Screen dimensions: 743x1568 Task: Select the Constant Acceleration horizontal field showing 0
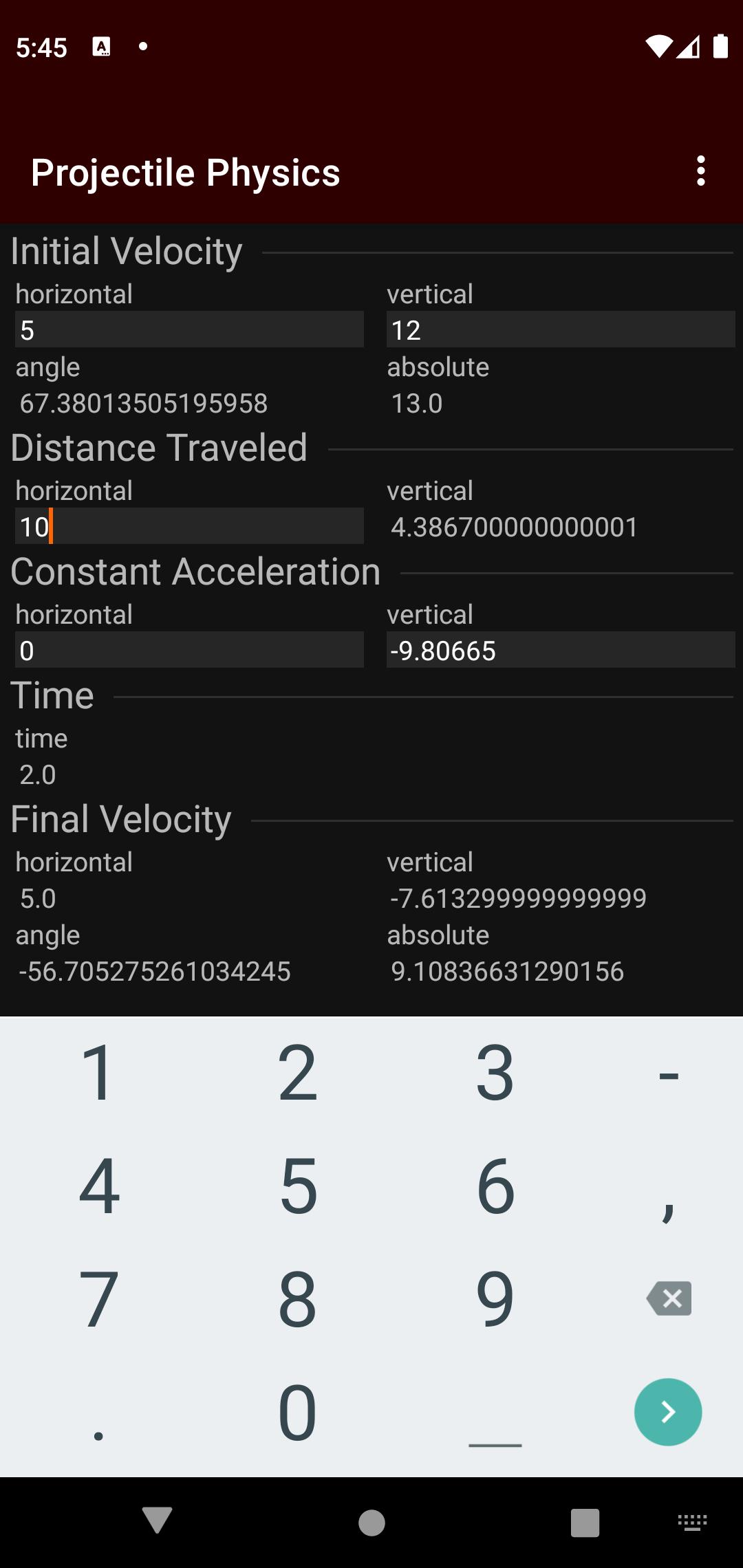189,650
